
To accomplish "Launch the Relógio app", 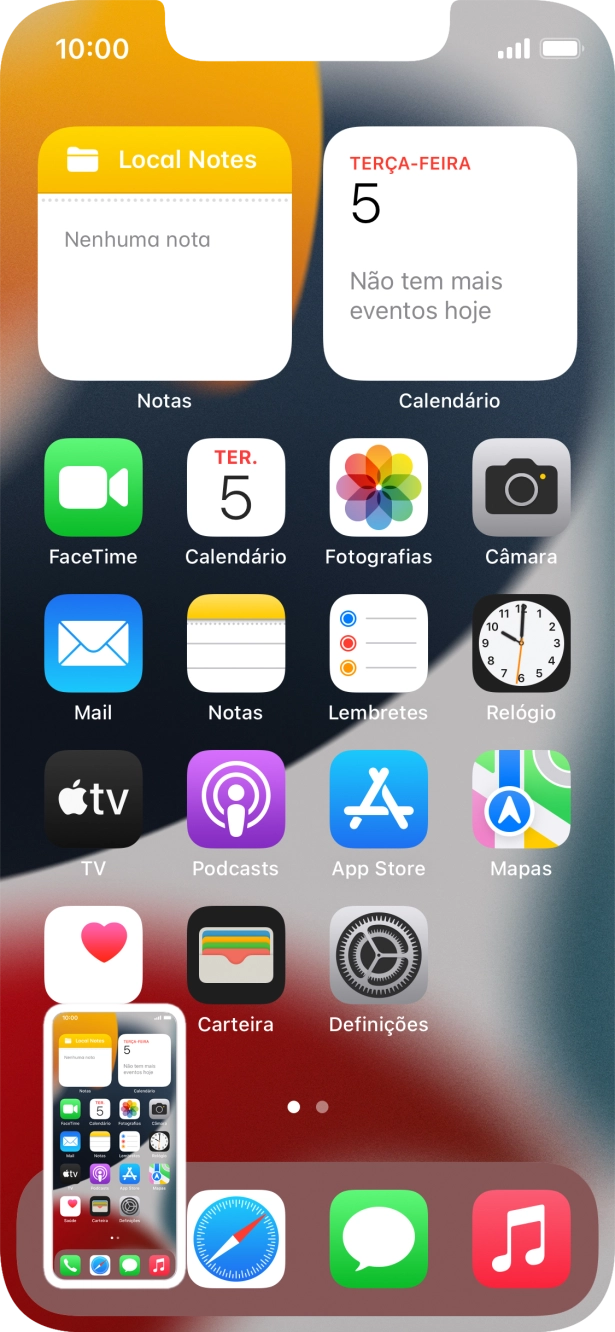I will tap(521, 643).
